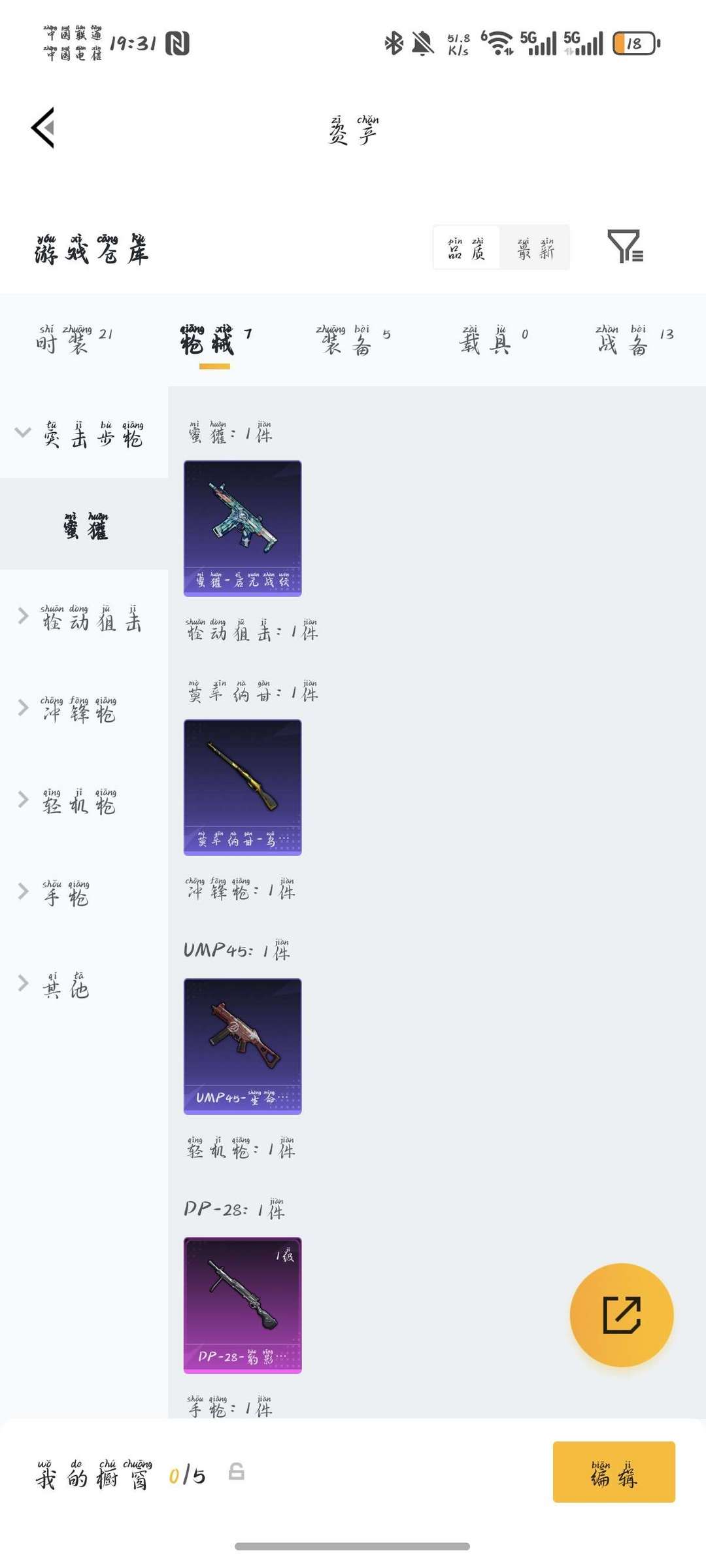Open the 蜜獾-启元战纹 skin card
706x1568 pixels.
click(x=243, y=528)
